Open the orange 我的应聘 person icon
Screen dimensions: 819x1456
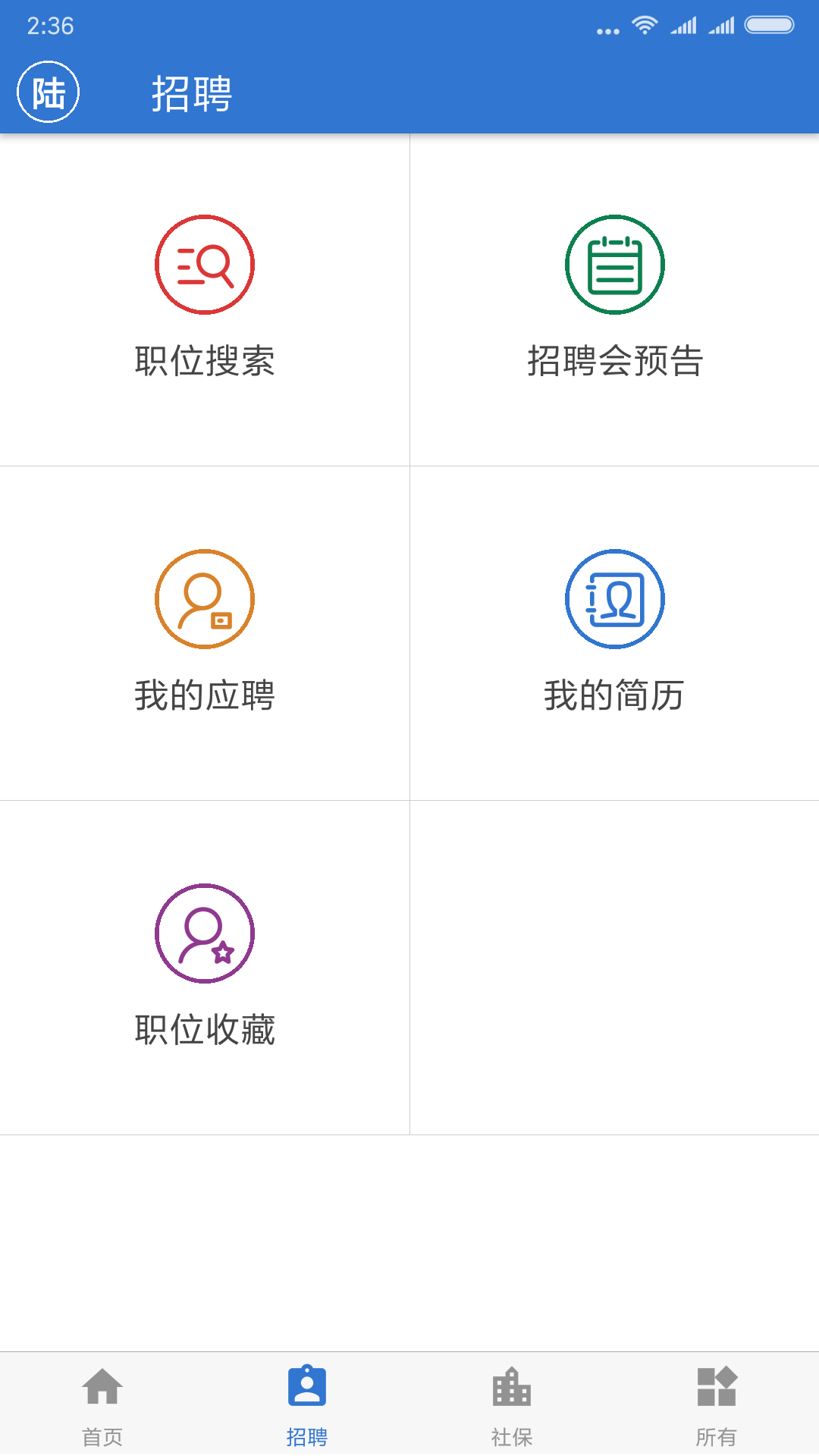(205, 599)
